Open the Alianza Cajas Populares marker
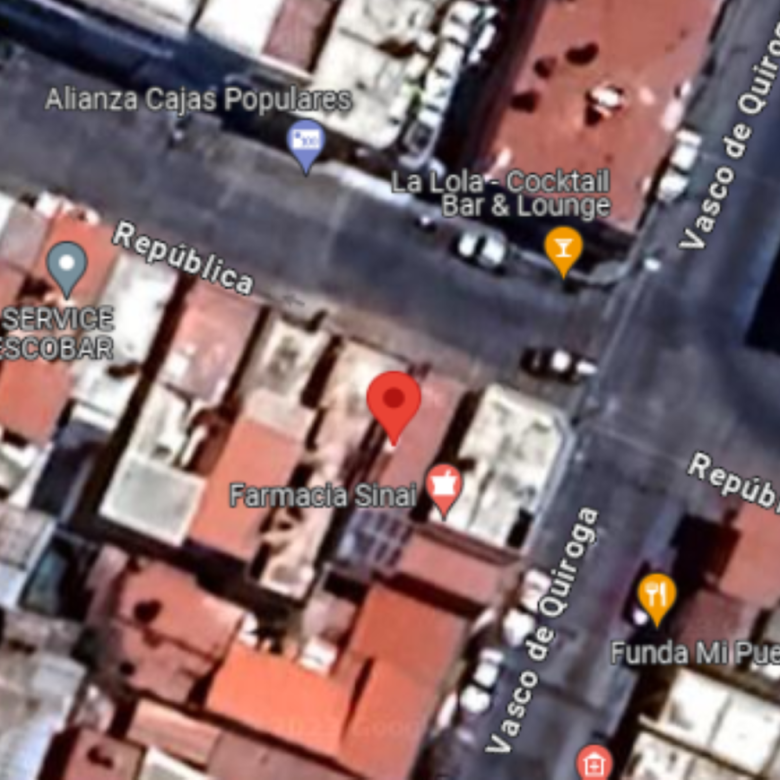Screen dimensions: 780x780 (306, 141)
